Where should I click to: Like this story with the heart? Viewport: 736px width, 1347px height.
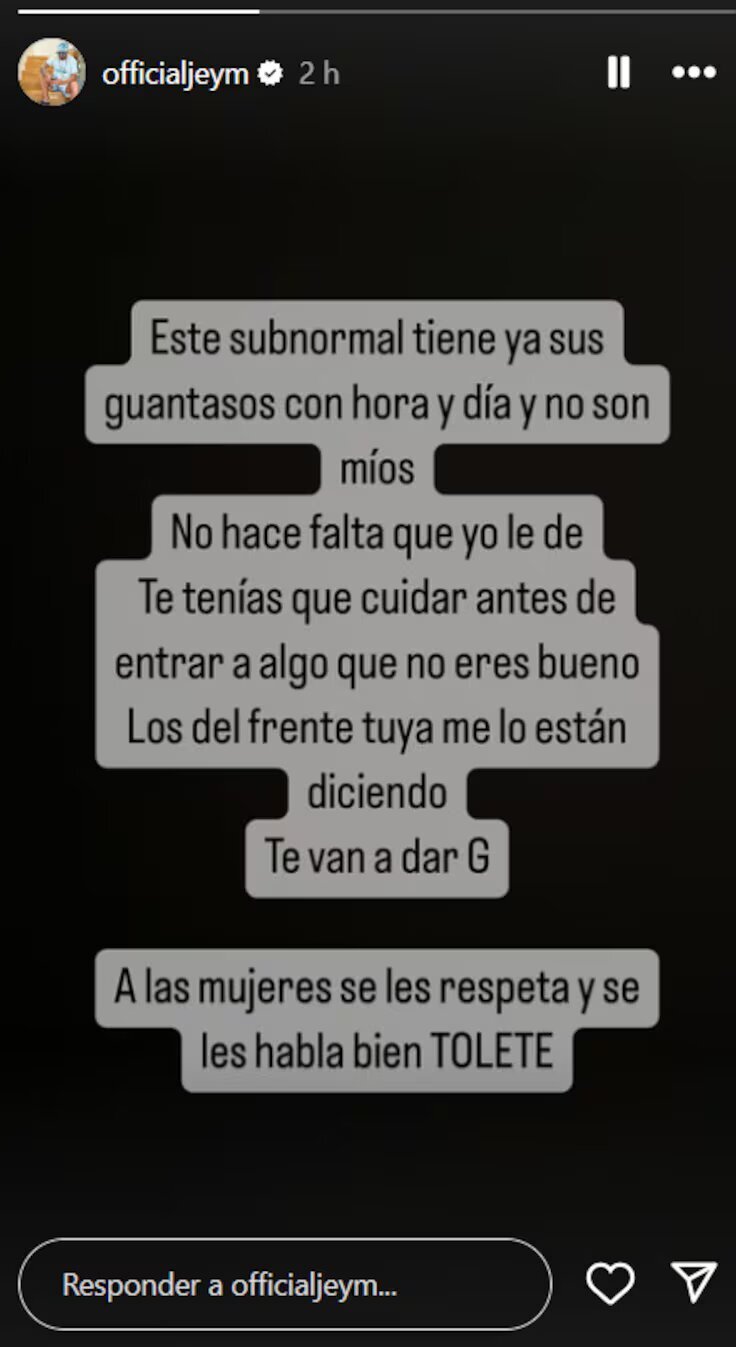(610, 1283)
